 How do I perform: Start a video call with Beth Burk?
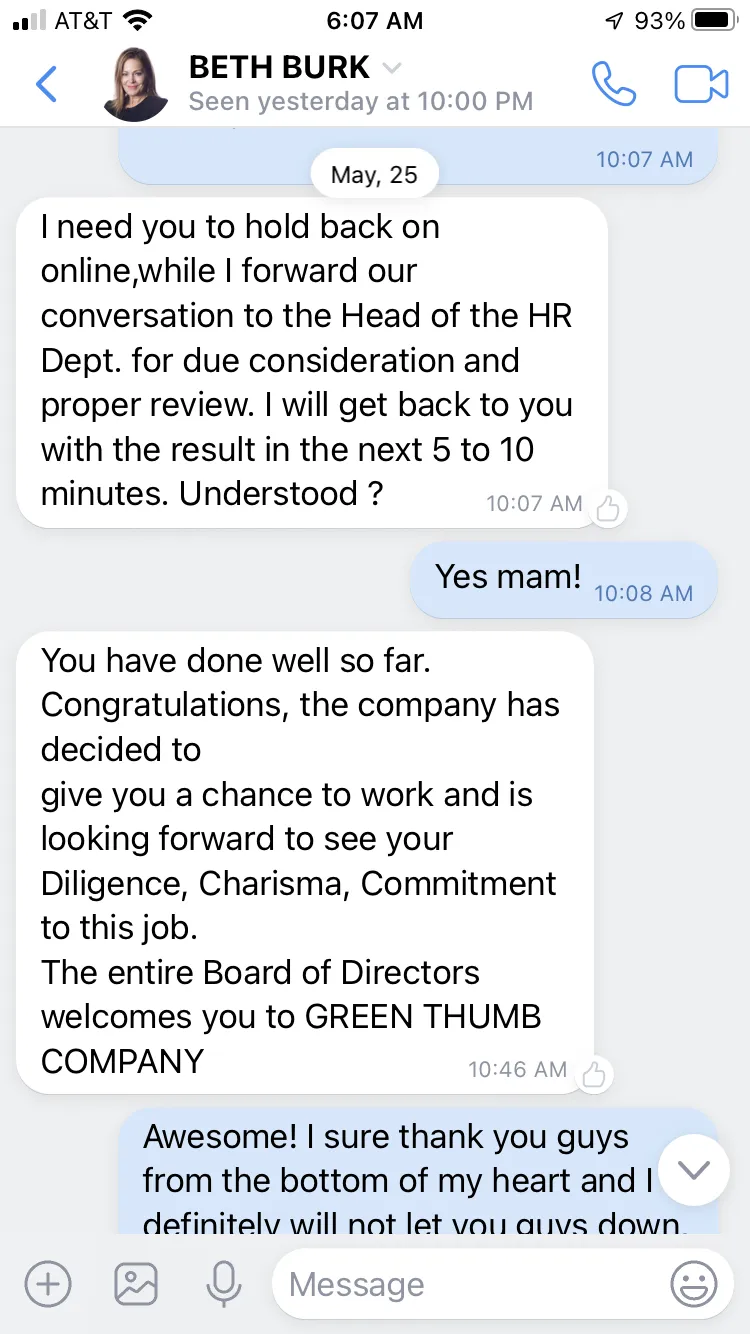click(701, 84)
